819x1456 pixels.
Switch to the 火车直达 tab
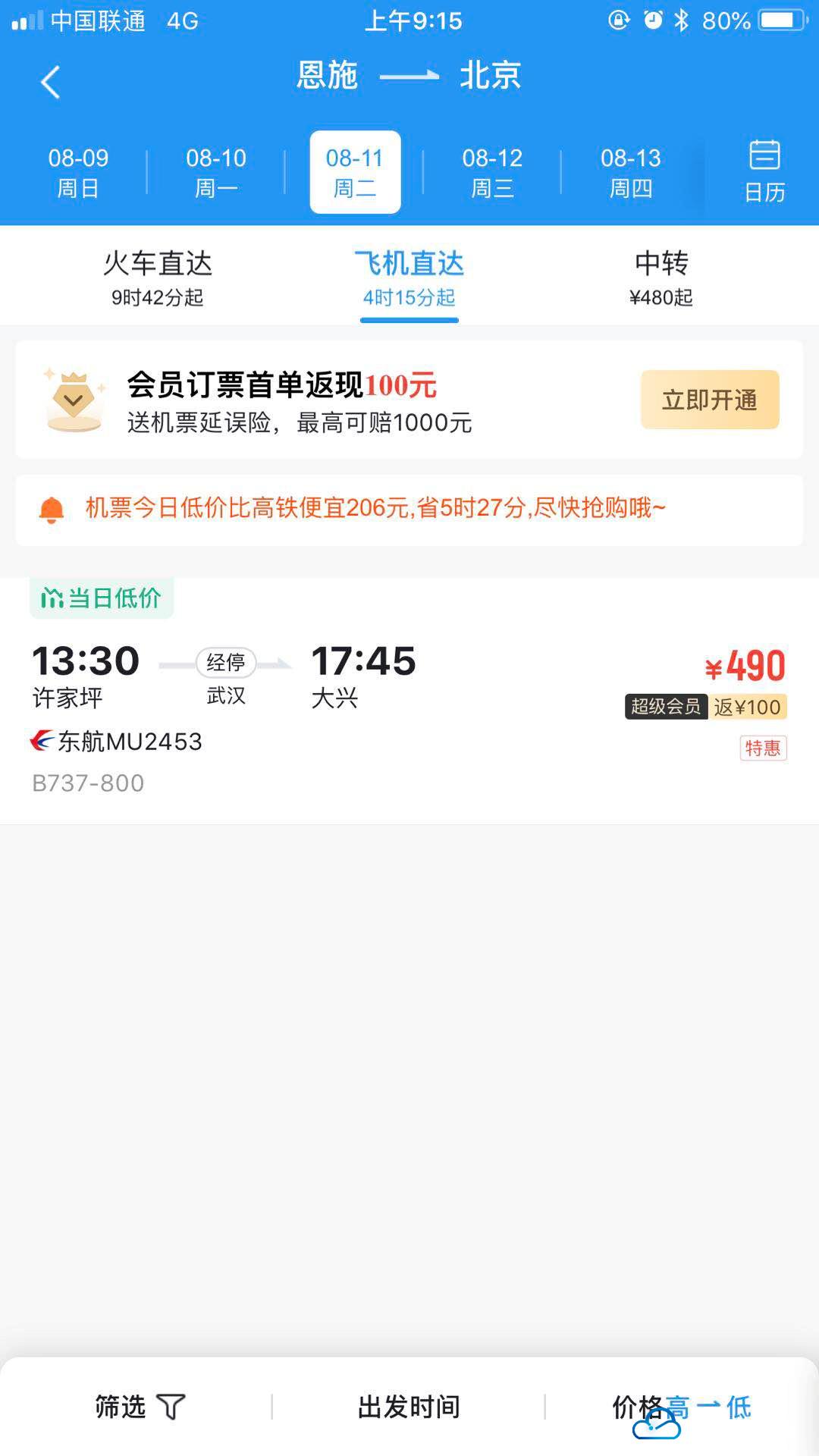(158, 278)
